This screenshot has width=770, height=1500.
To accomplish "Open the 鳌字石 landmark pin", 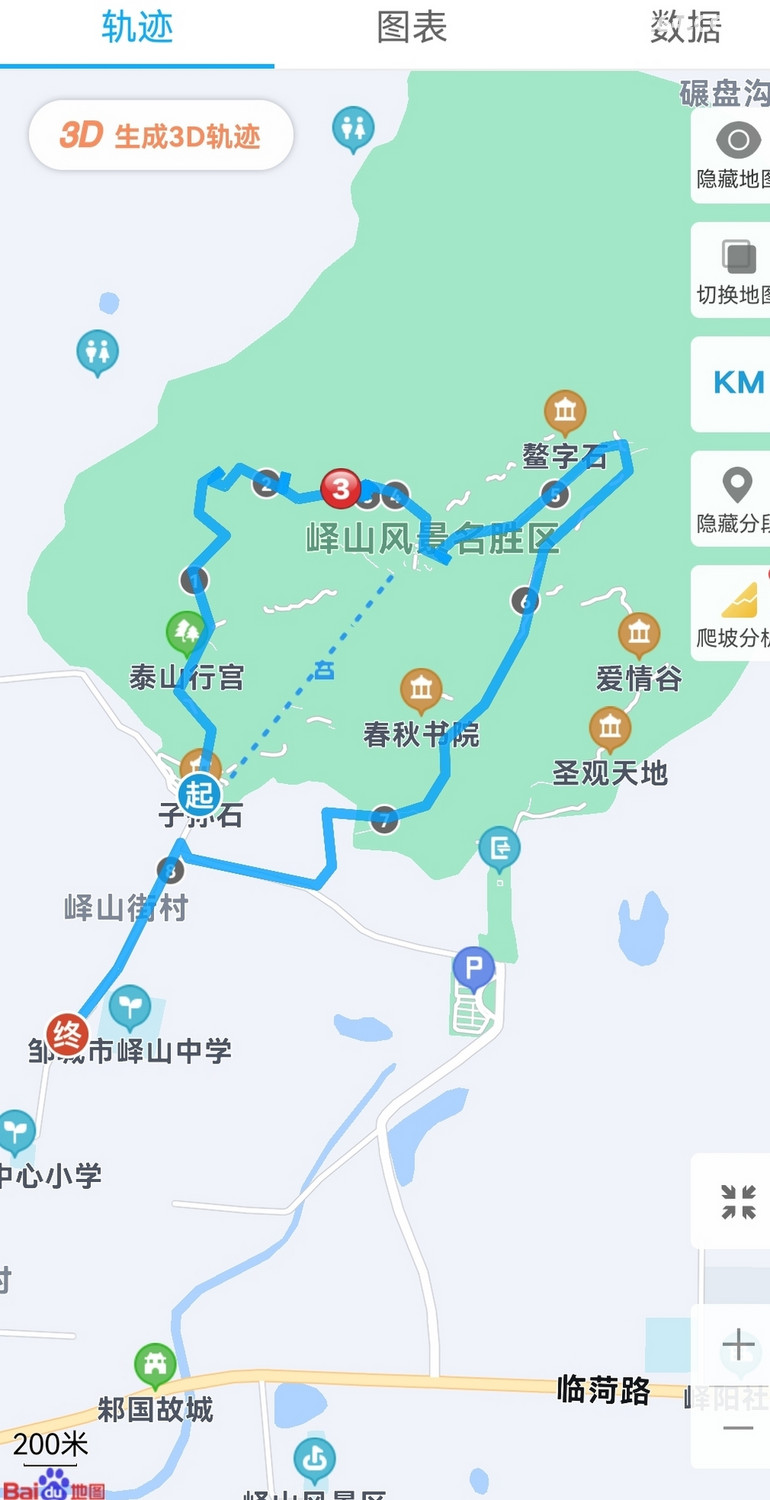I will click(564, 411).
